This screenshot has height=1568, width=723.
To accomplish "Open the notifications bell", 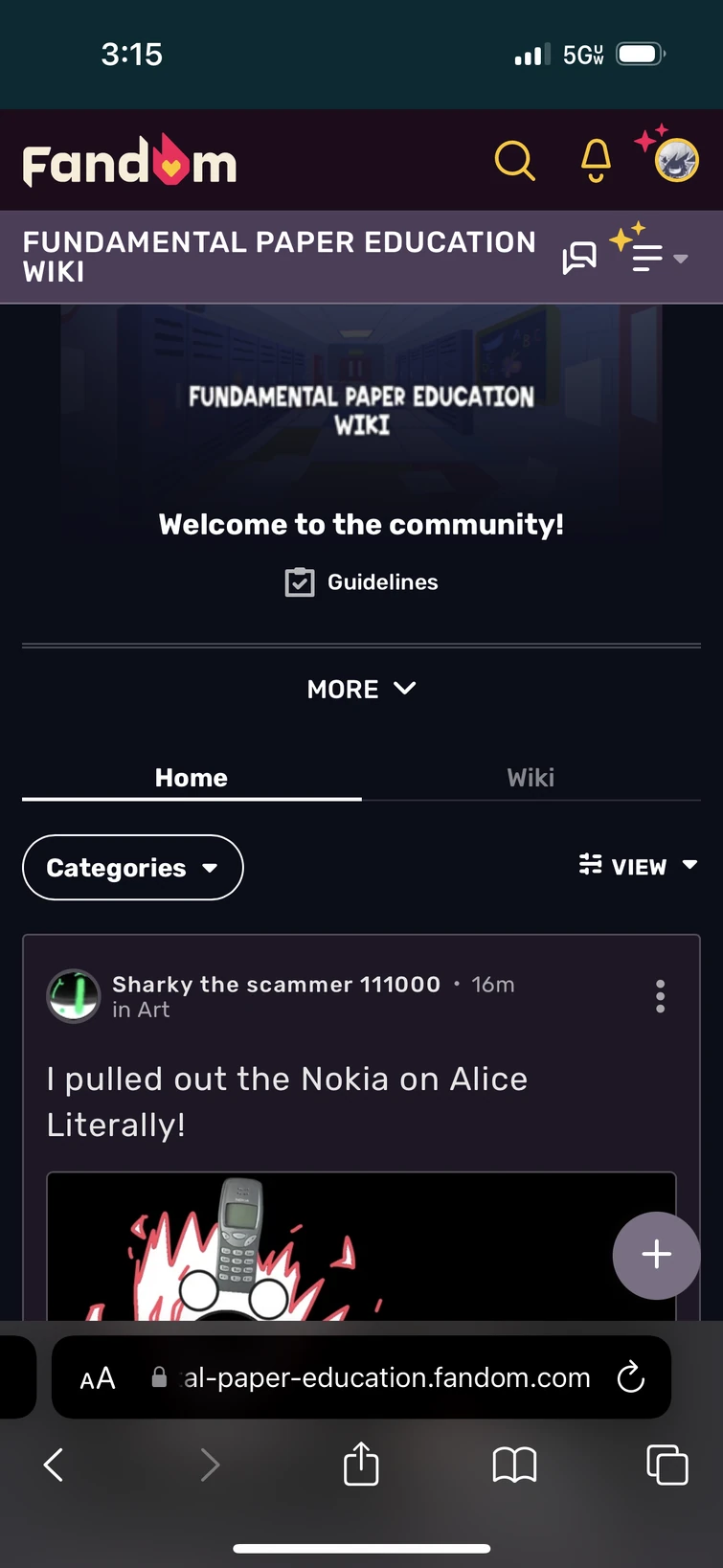I will (x=596, y=161).
